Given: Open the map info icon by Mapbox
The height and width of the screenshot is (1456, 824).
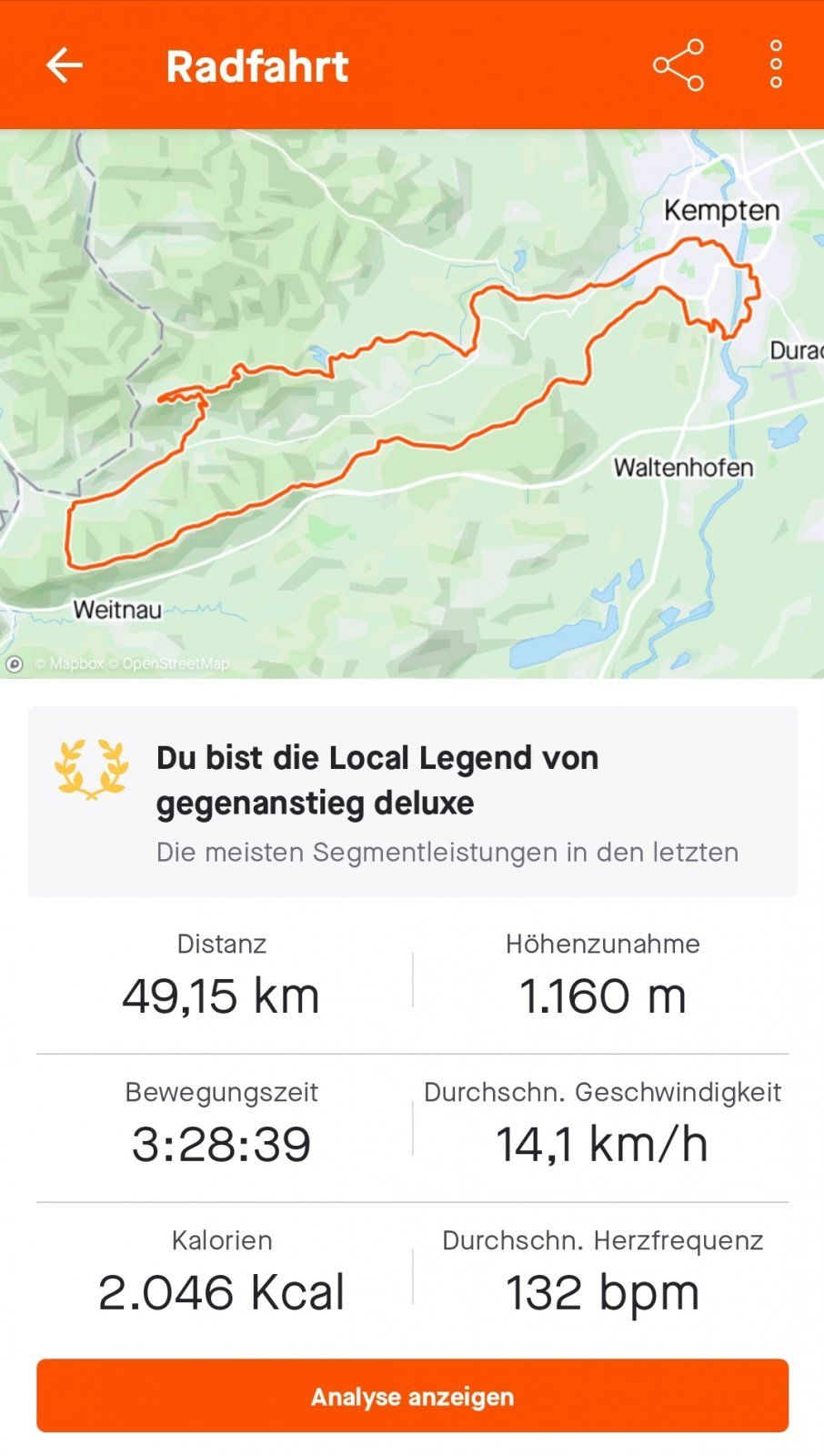Looking at the screenshot, I should [x=15, y=664].
